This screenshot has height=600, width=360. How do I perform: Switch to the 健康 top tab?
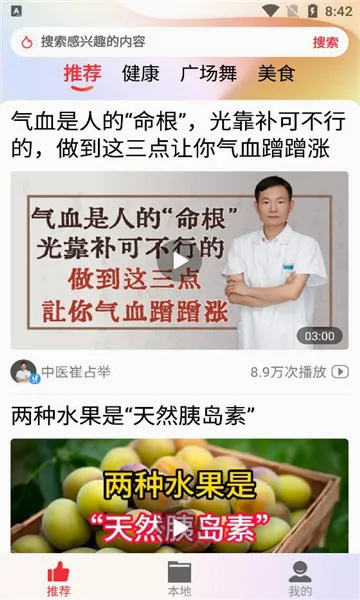click(140, 73)
